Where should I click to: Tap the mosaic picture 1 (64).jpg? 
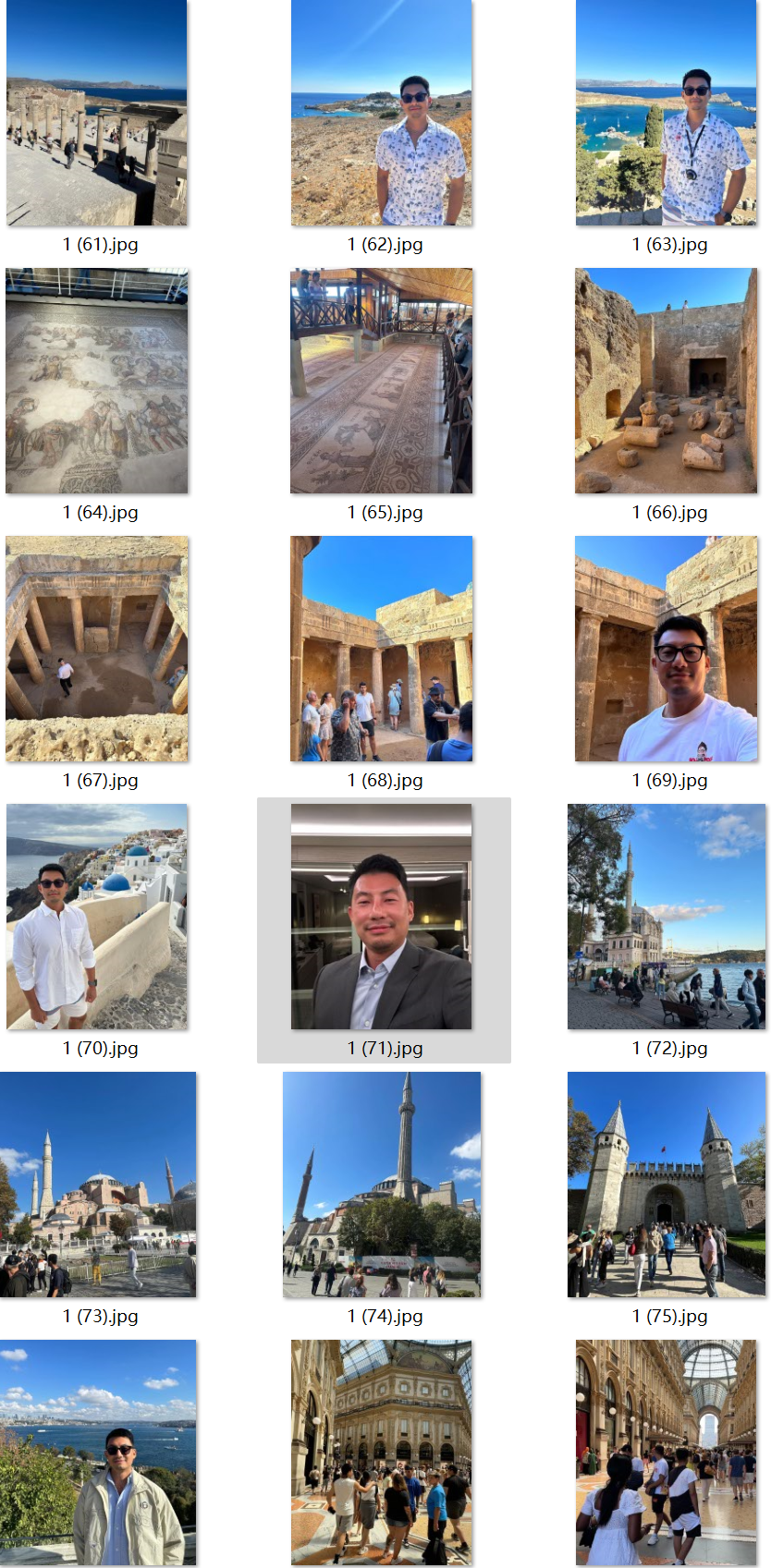[x=97, y=381]
